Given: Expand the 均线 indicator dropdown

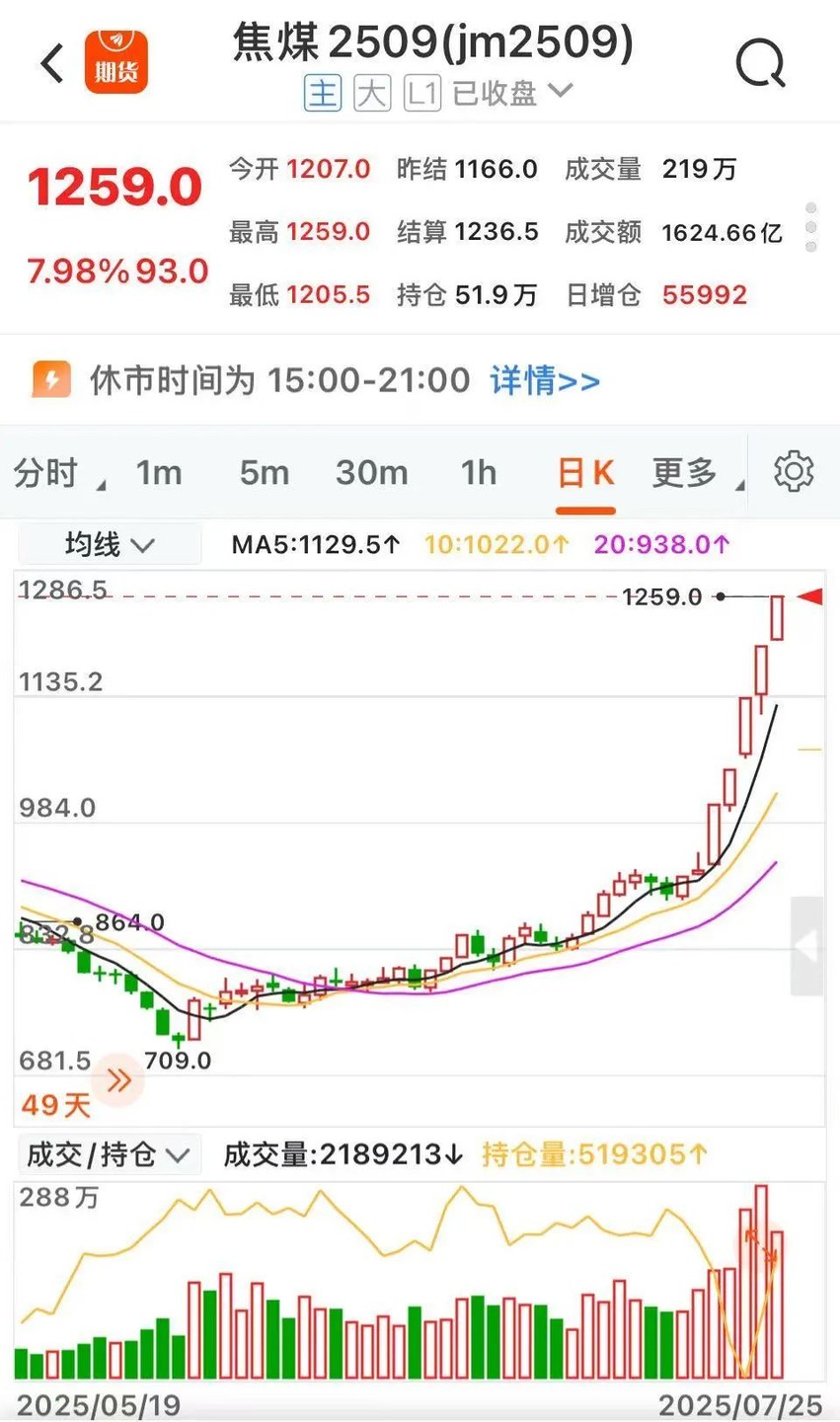Looking at the screenshot, I should click(x=110, y=544).
